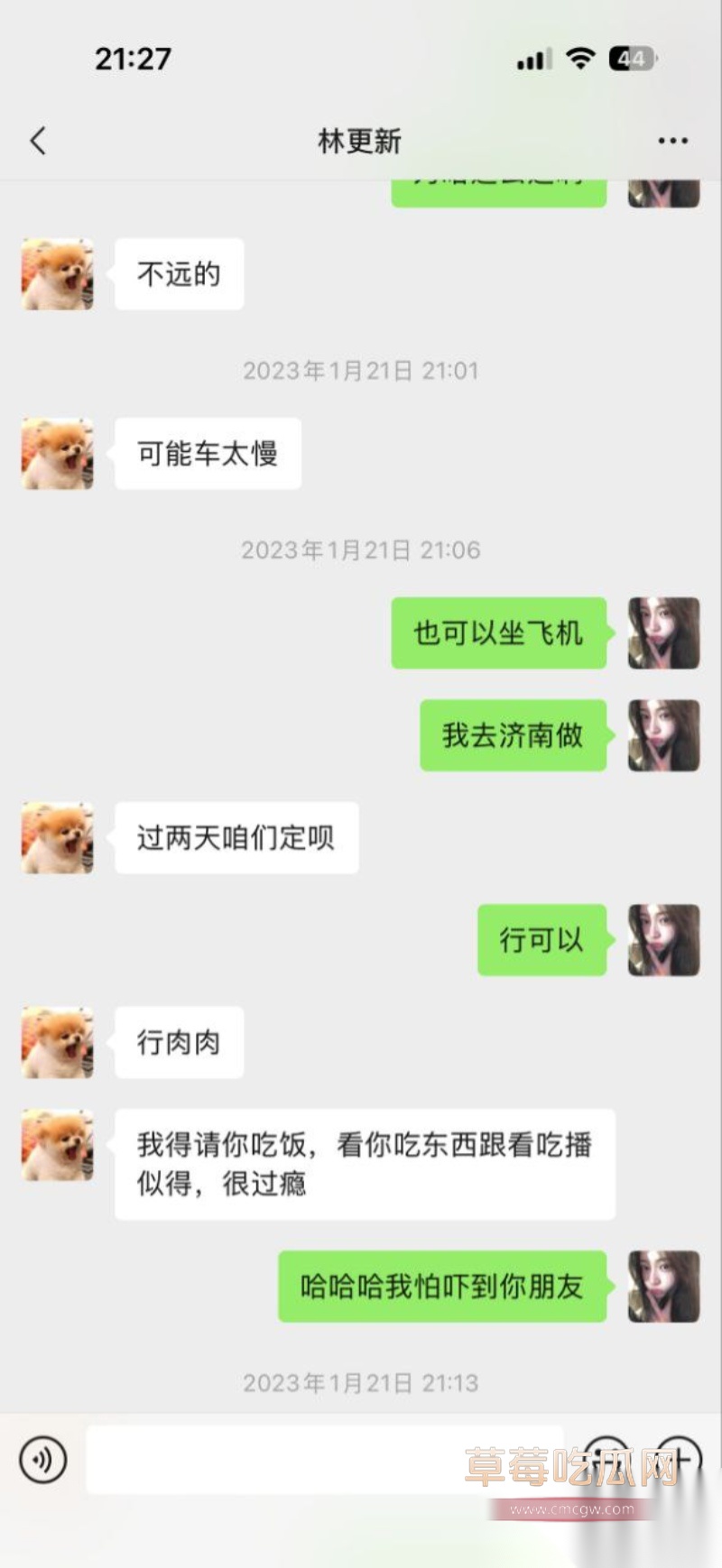Tap the chat title 林更新
Image resolution: width=722 pixels, height=1568 pixels.
coord(360,141)
